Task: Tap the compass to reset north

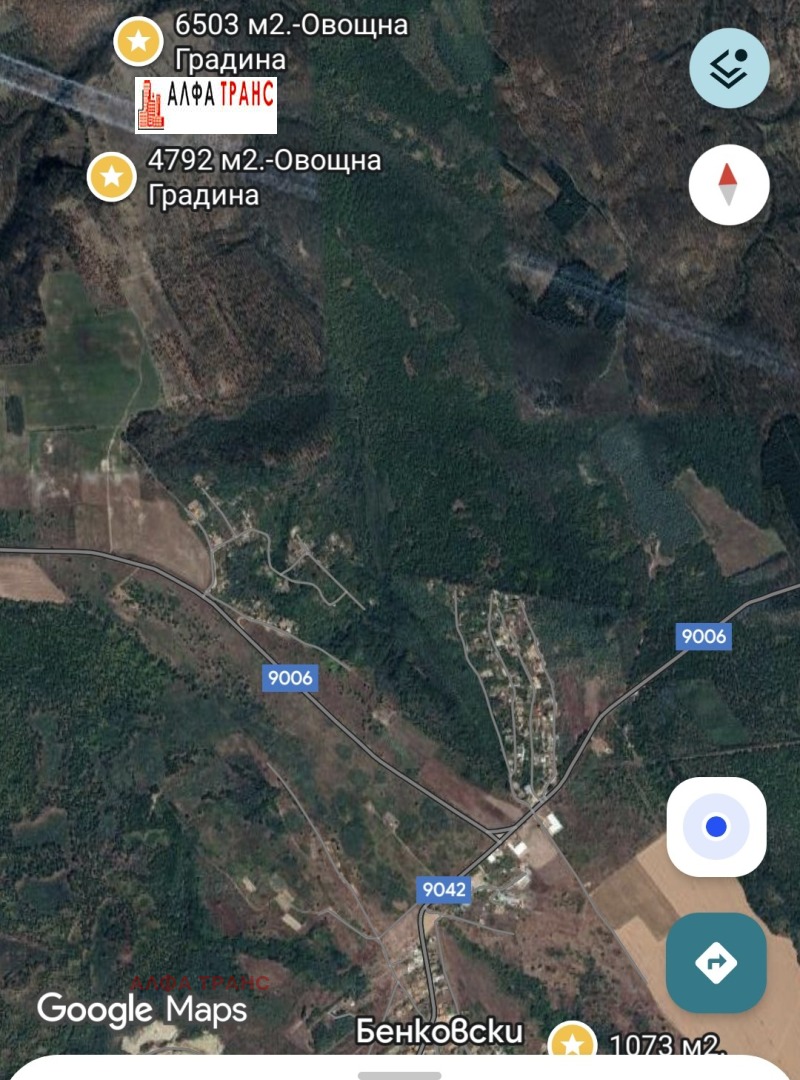Action: 728,184
